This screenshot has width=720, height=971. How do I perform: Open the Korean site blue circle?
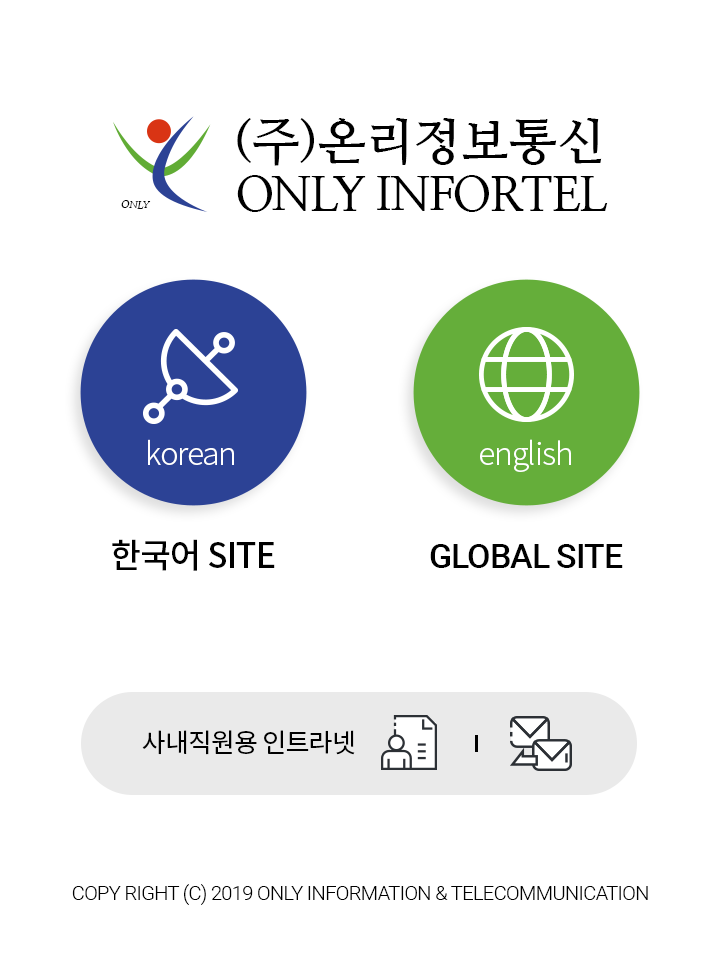point(193,392)
